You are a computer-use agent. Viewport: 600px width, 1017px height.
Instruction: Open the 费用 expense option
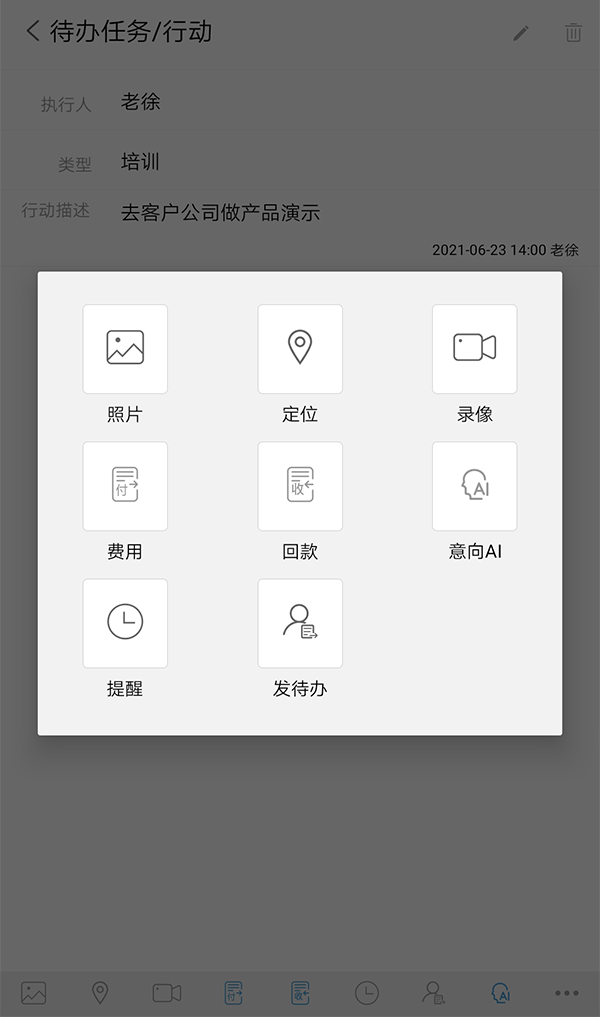[x=125, y=486]
